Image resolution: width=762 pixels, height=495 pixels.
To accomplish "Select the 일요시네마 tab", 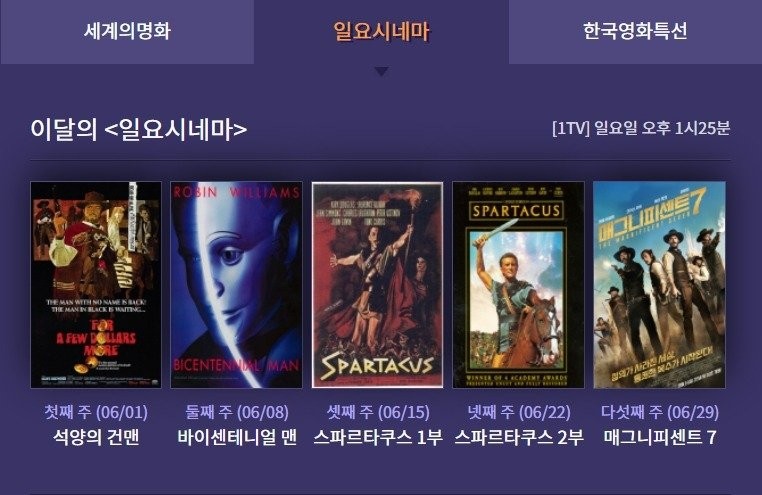I will click(x=381, y=31).
